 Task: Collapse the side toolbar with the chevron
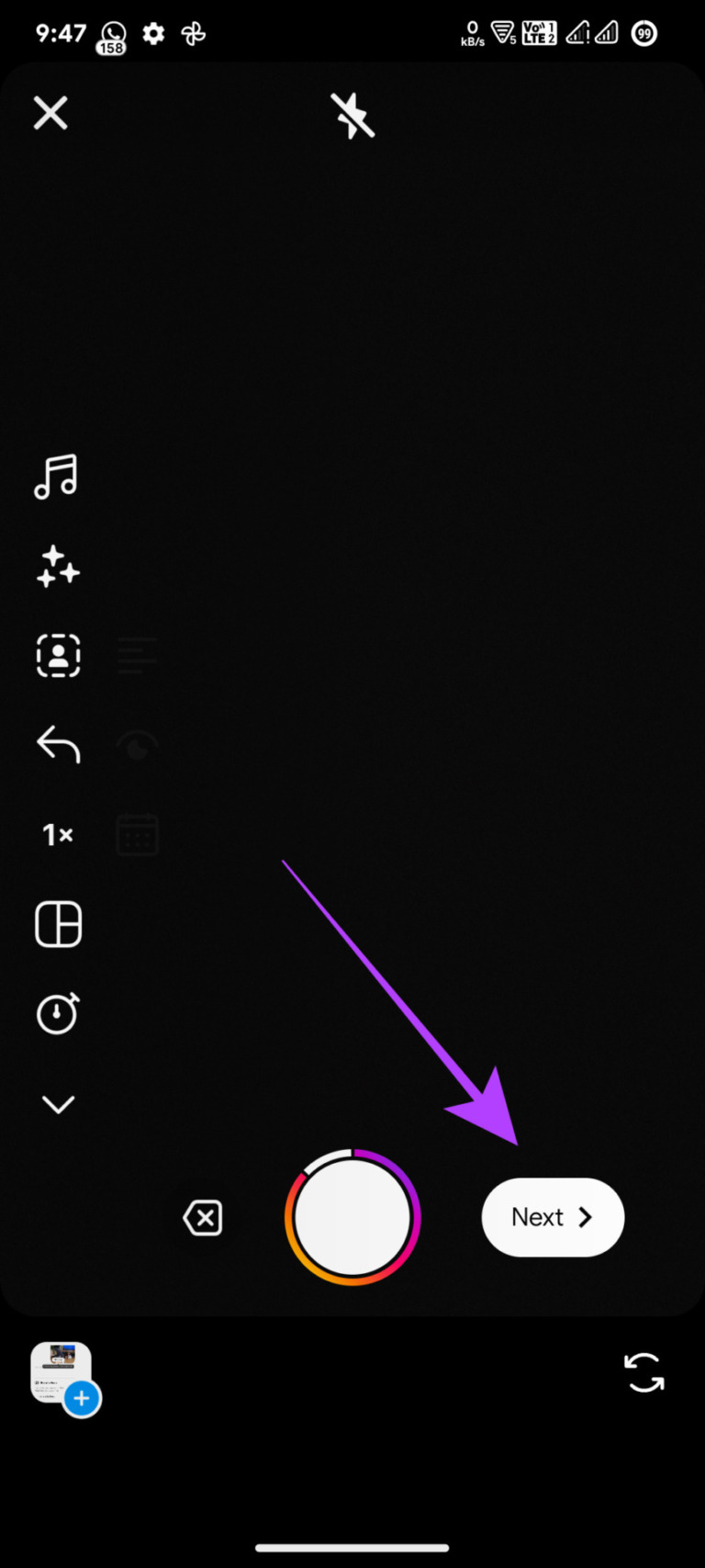click(58, 1103)
